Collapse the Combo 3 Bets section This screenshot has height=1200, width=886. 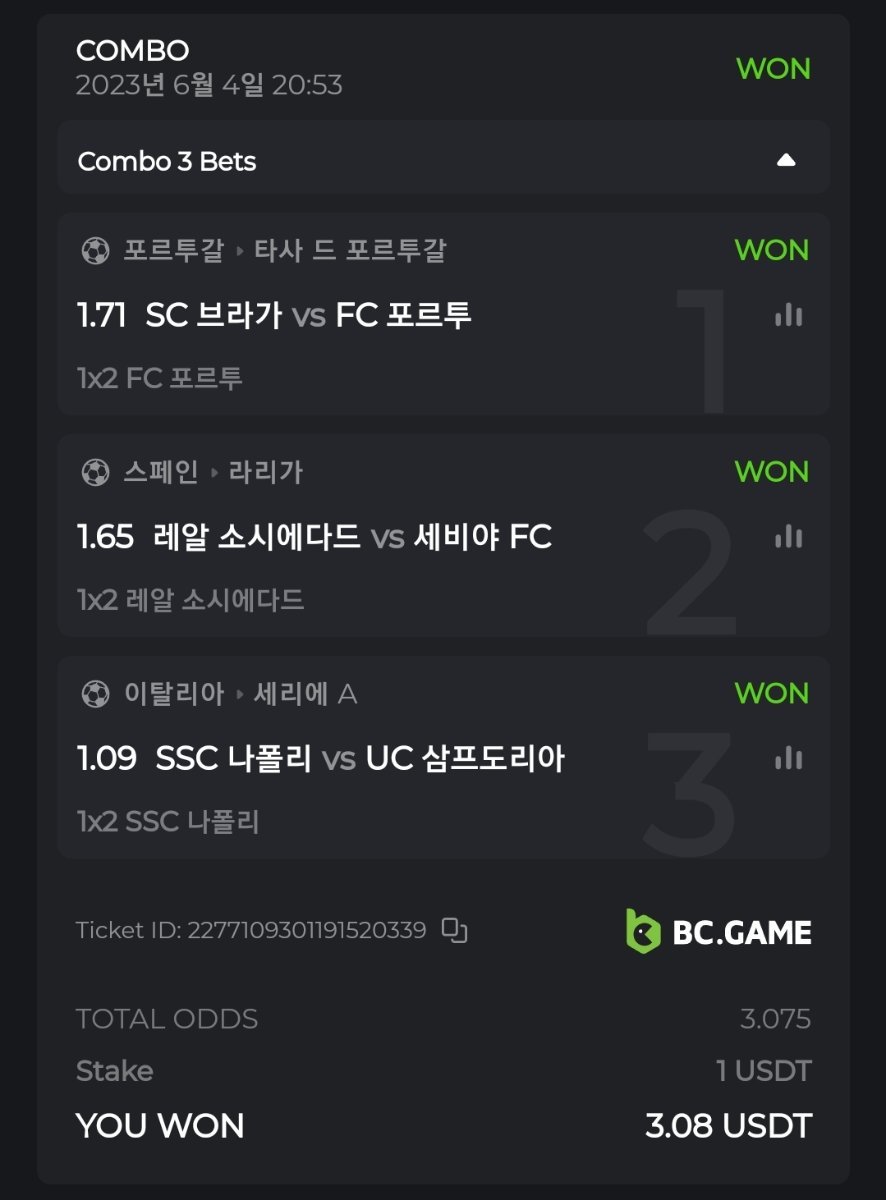click(786, 160)
